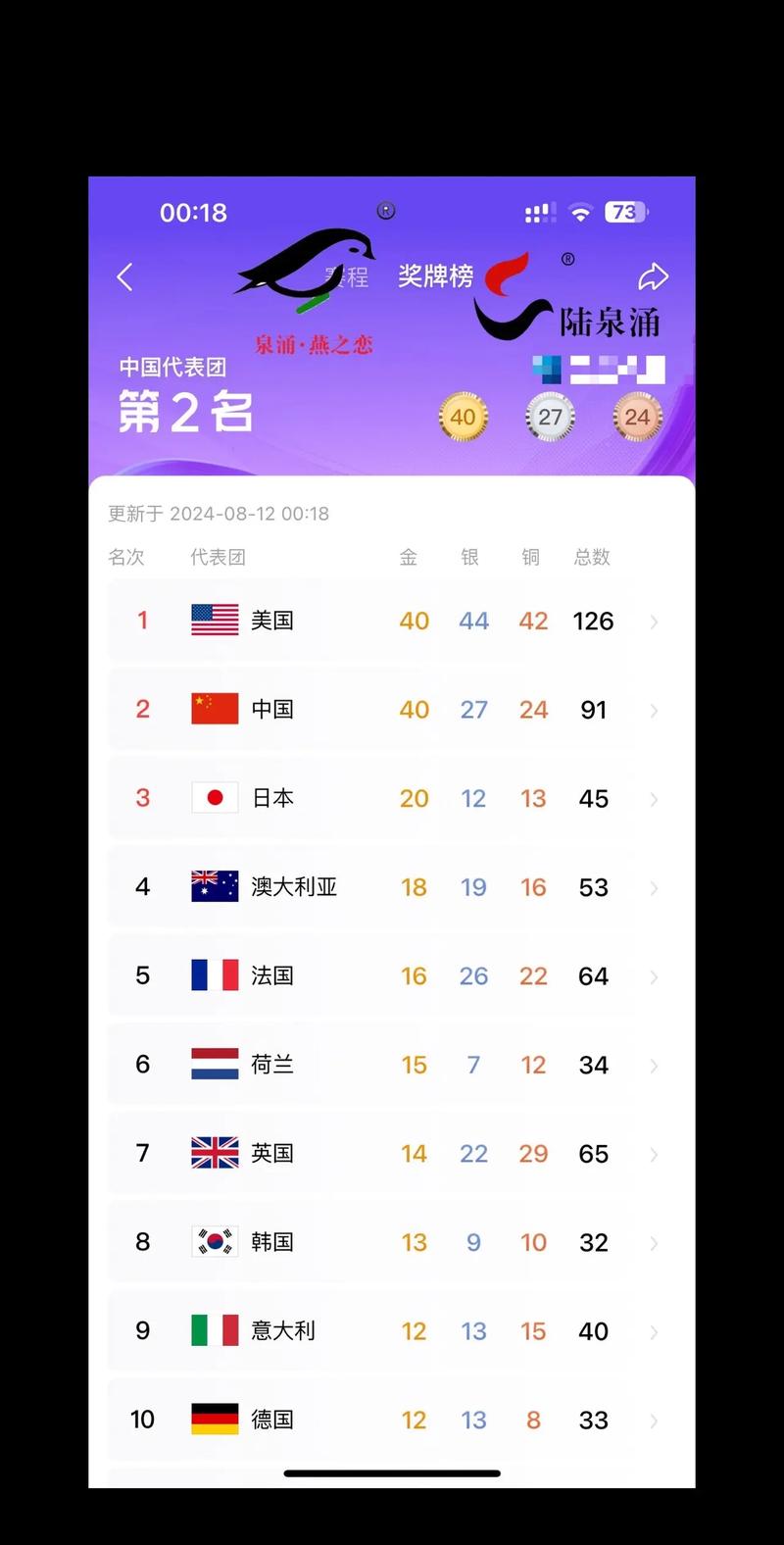Open the 中国 medal details row

392,710
